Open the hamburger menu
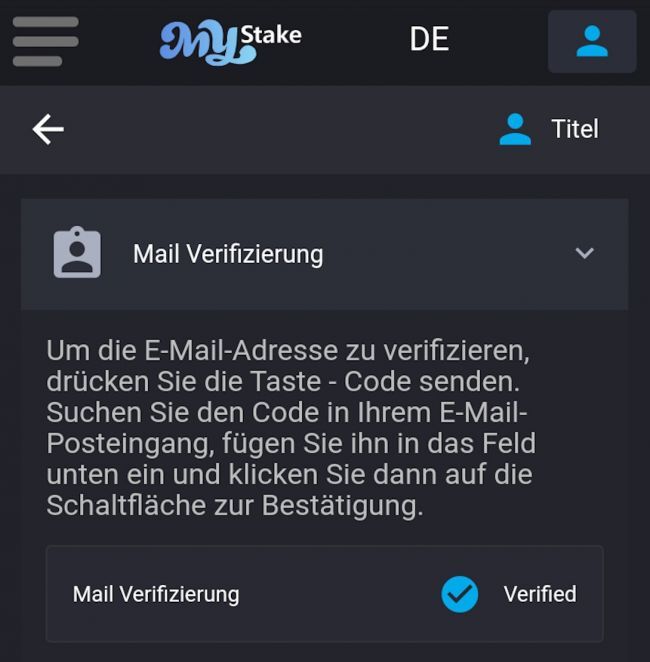This screenshot has height=662, width=650. coord(45,41)
